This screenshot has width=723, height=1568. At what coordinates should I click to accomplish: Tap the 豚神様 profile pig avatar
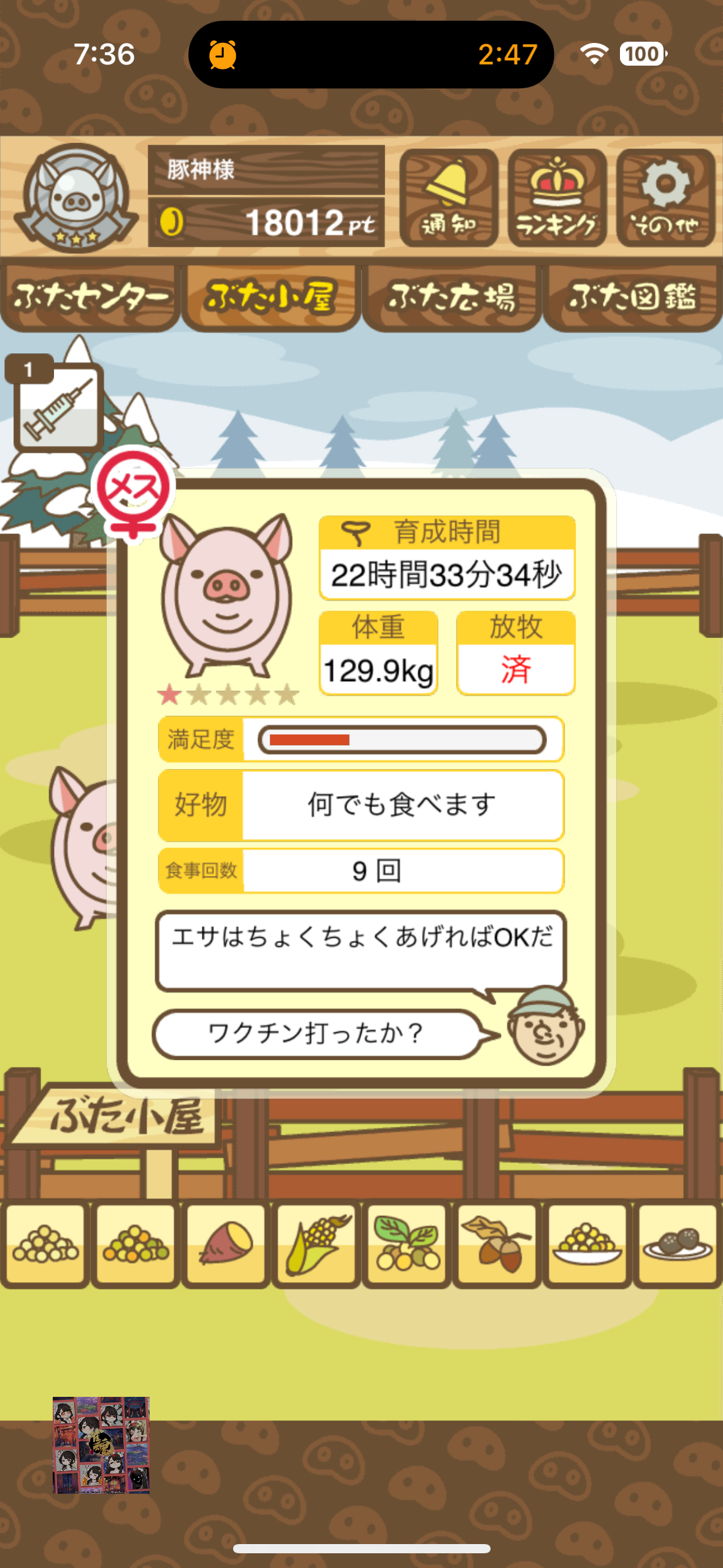point(75,198)
